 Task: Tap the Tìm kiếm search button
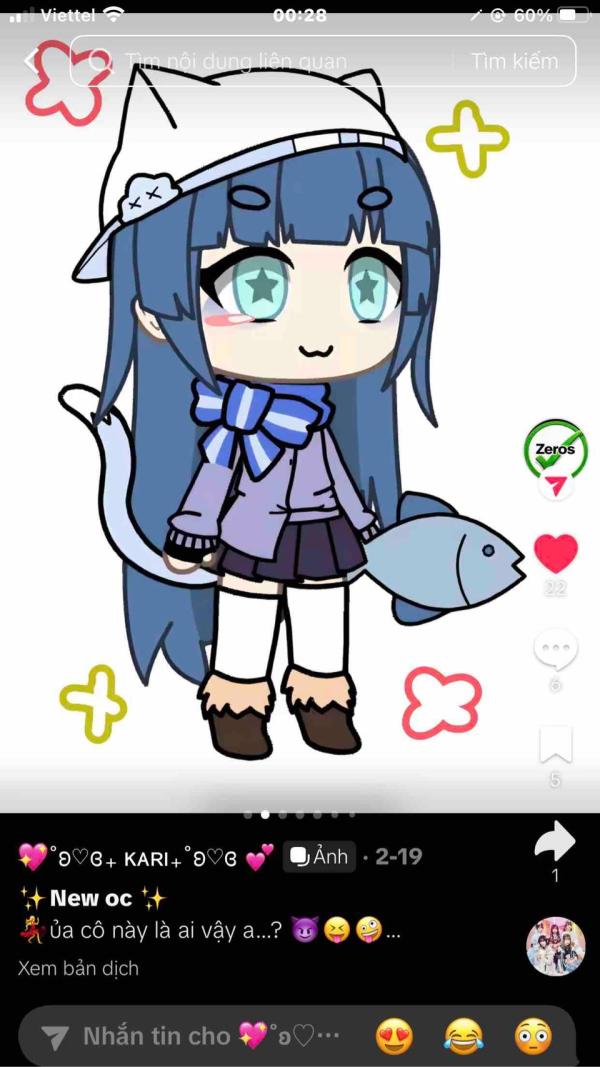[514, 61]
